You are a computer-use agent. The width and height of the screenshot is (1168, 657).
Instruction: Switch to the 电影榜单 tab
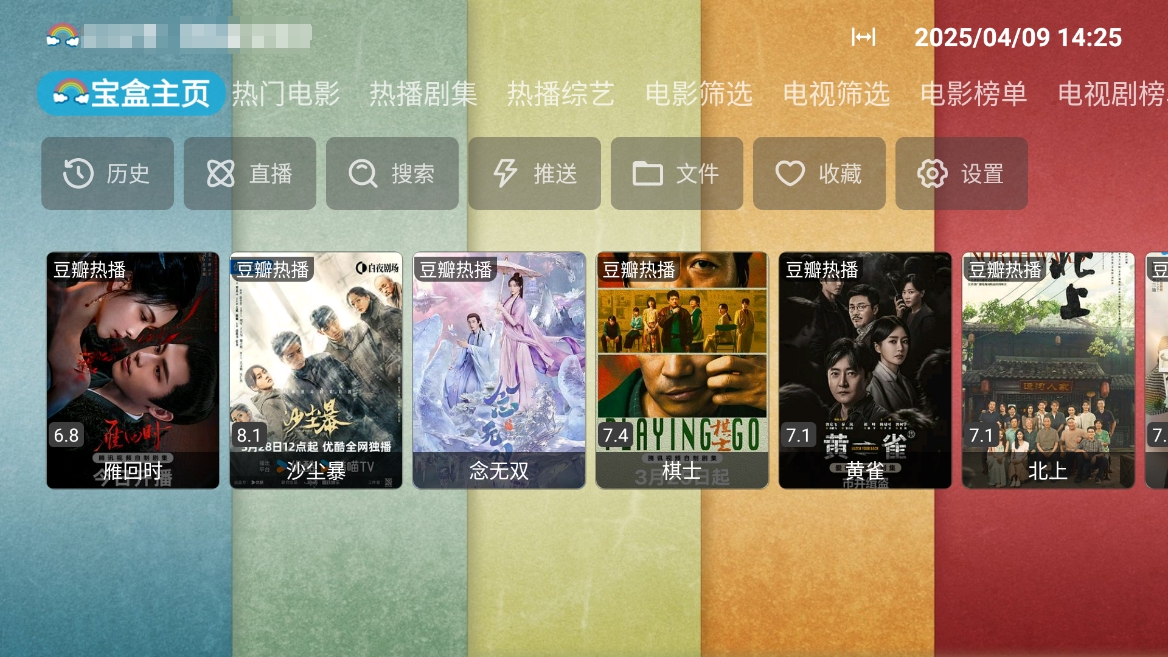pos(973,94)
